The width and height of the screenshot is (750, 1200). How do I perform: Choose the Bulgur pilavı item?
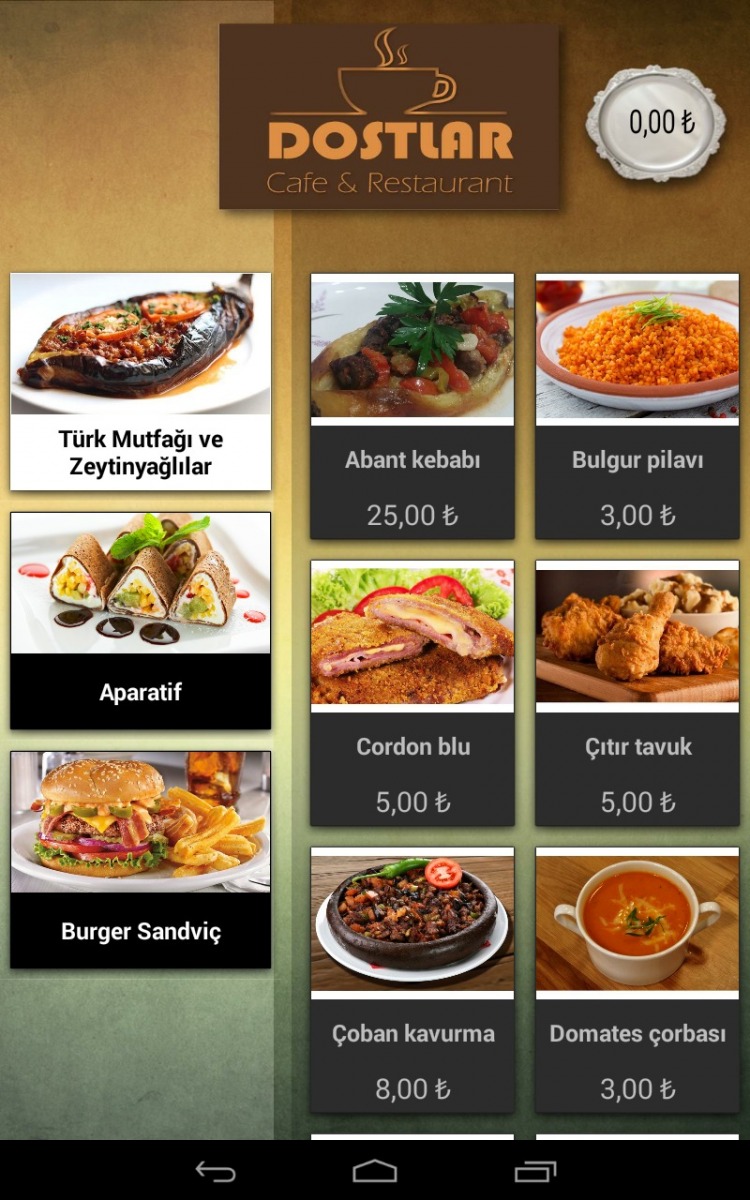point(637,406)
